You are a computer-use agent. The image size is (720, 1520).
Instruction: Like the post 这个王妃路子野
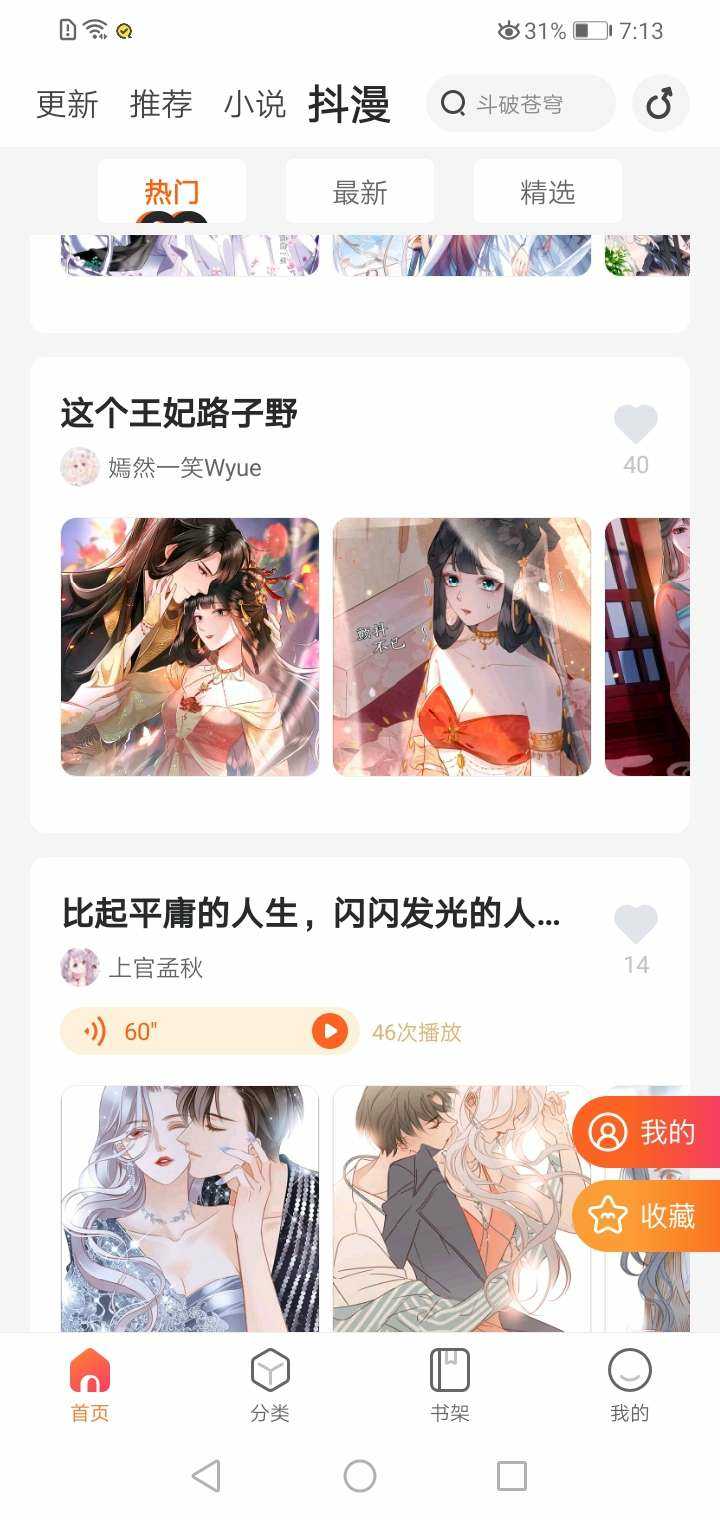pos(636,427)
